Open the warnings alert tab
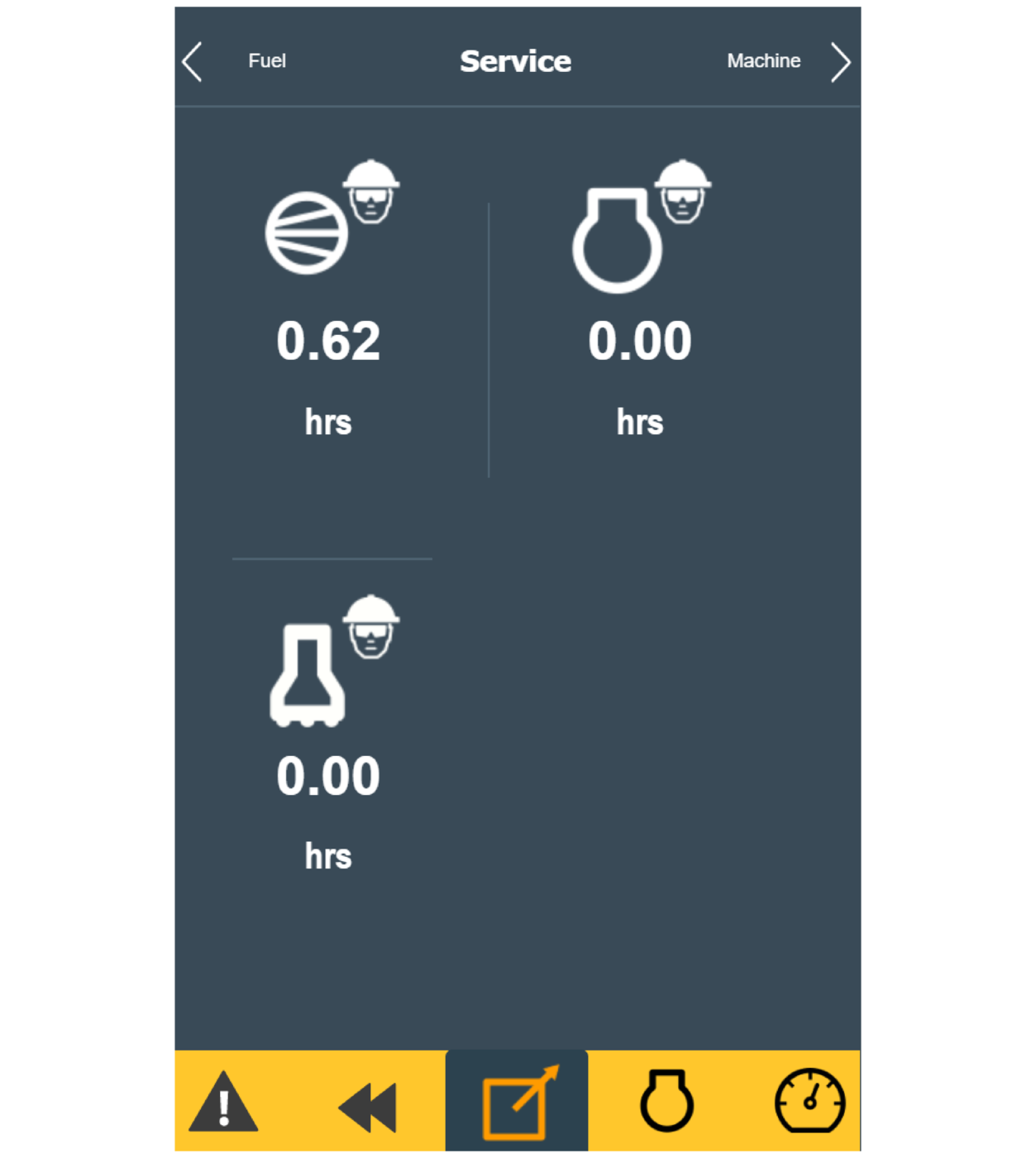The image size is (1036, 1158). tap(223, 1102)
